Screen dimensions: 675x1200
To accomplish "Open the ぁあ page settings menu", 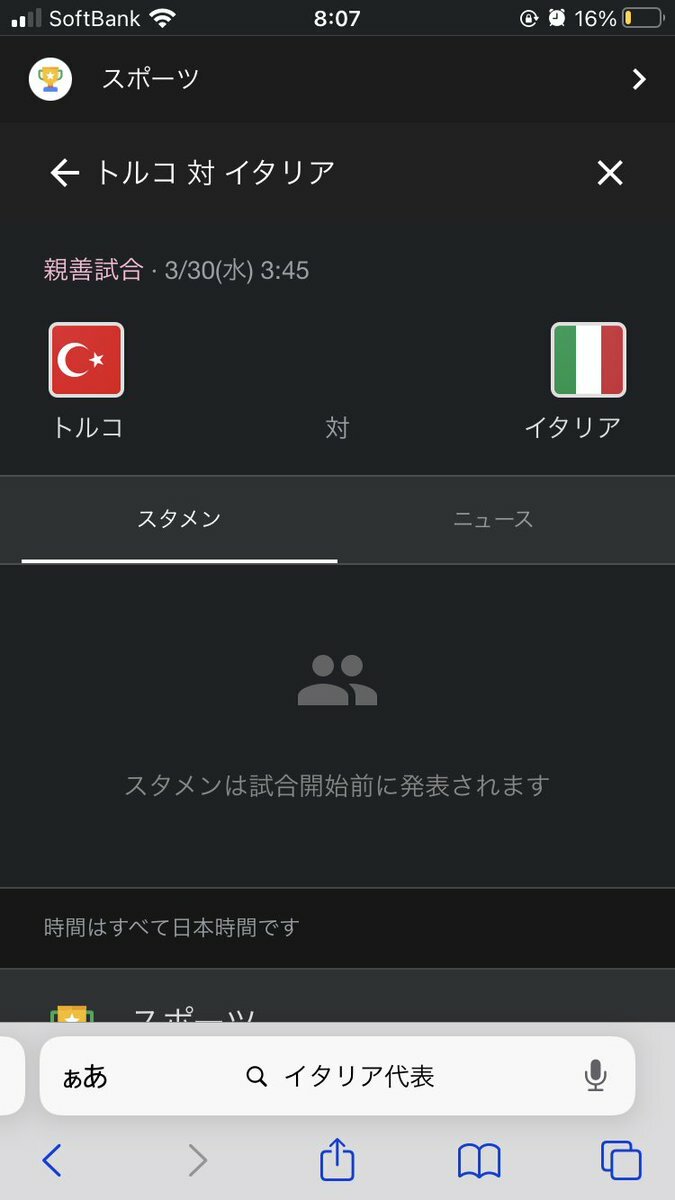I will (x=85, y=1076).
